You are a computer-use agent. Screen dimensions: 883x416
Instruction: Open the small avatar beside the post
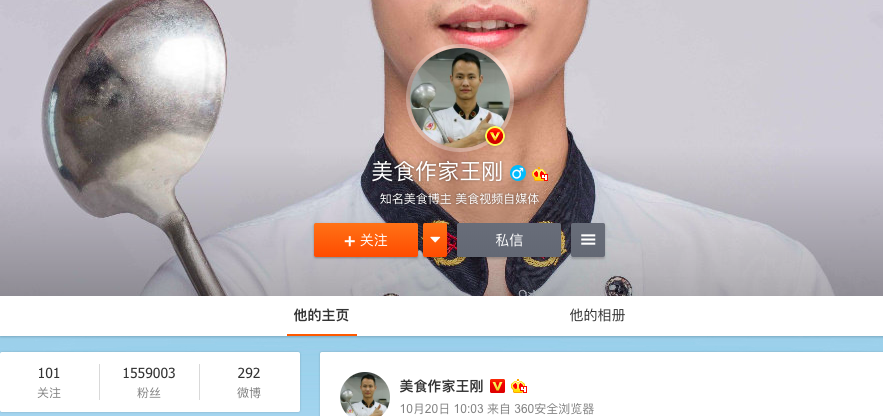[x=364, y=395]
